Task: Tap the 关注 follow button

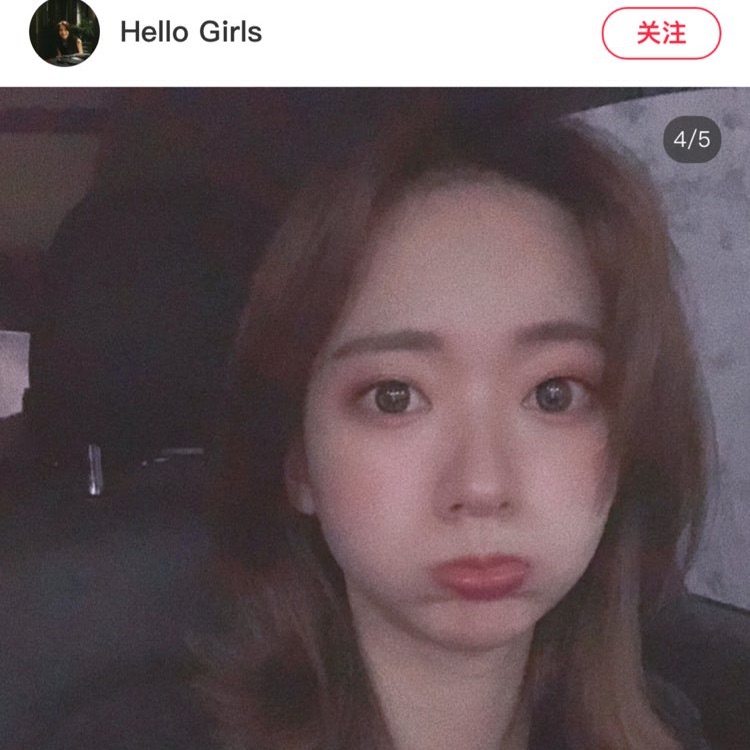Action: point(660,34)
